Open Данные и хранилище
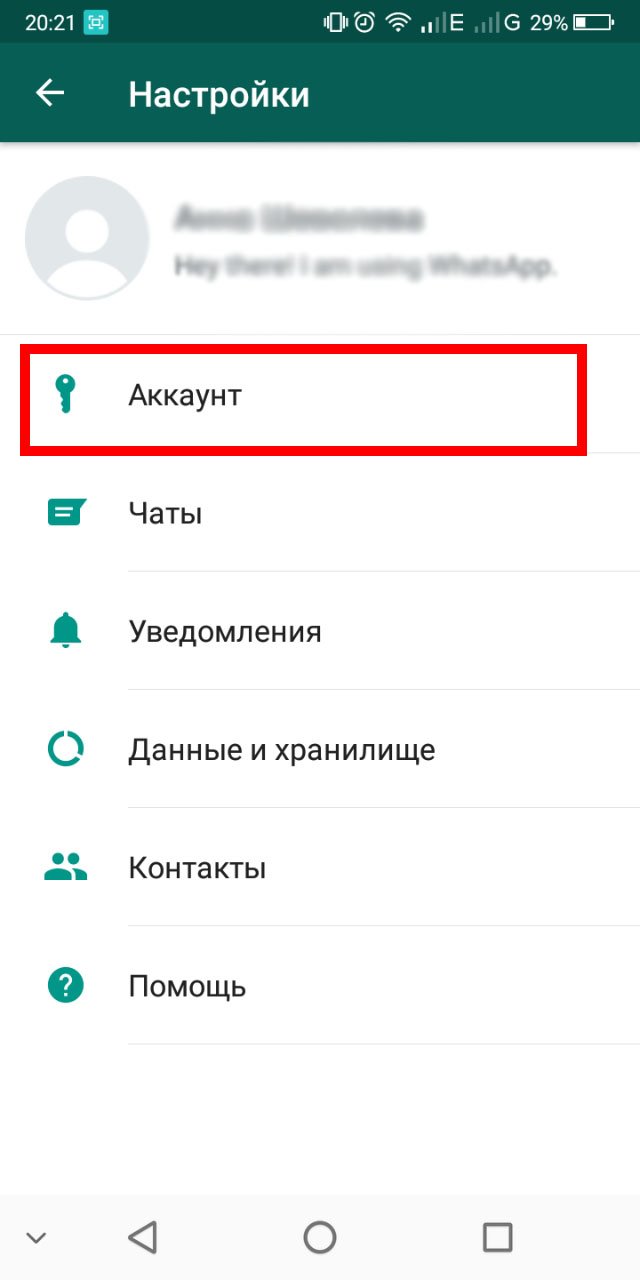Image resolution: width=640 pixels, height=1280 pixels. [x=320, y=750]
